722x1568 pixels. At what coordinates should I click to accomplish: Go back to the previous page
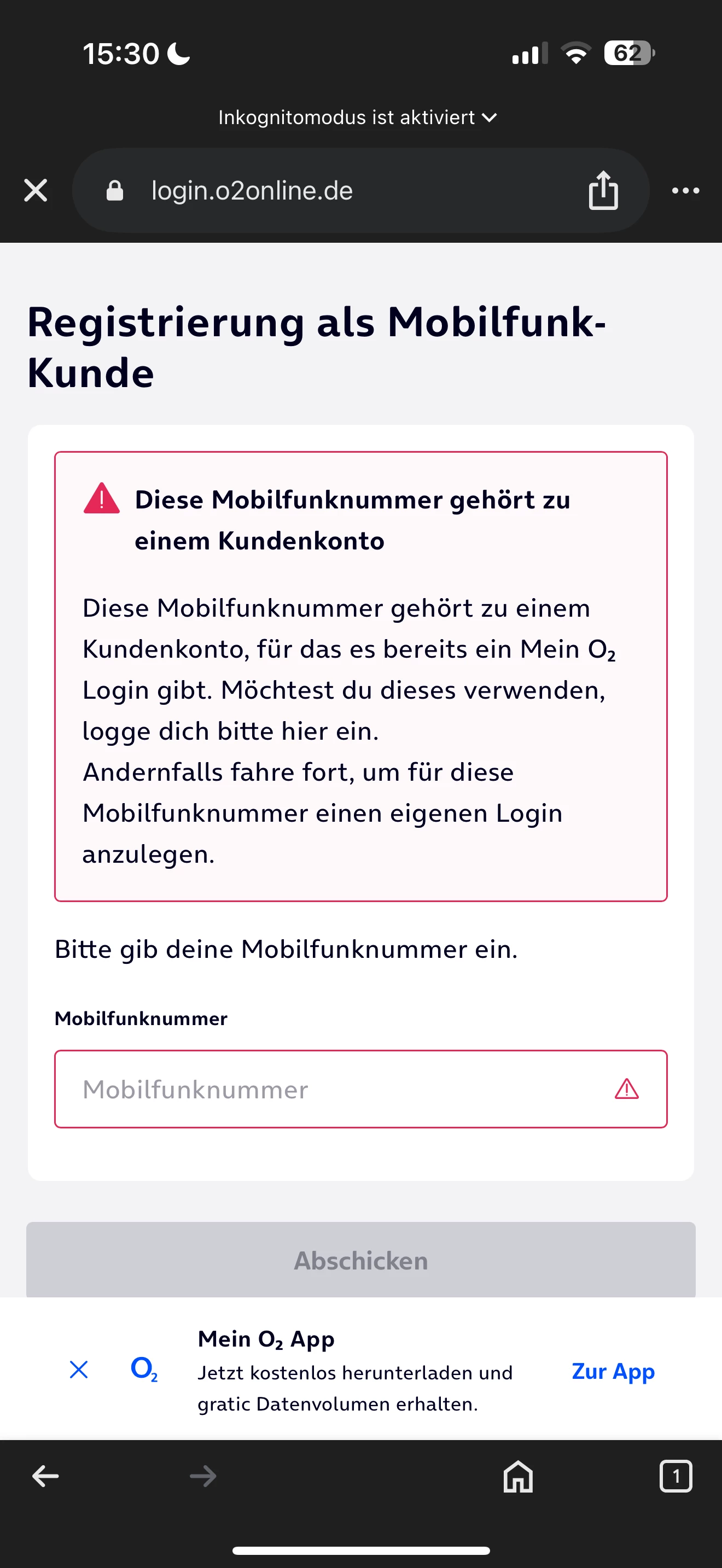pos(45,1476)
